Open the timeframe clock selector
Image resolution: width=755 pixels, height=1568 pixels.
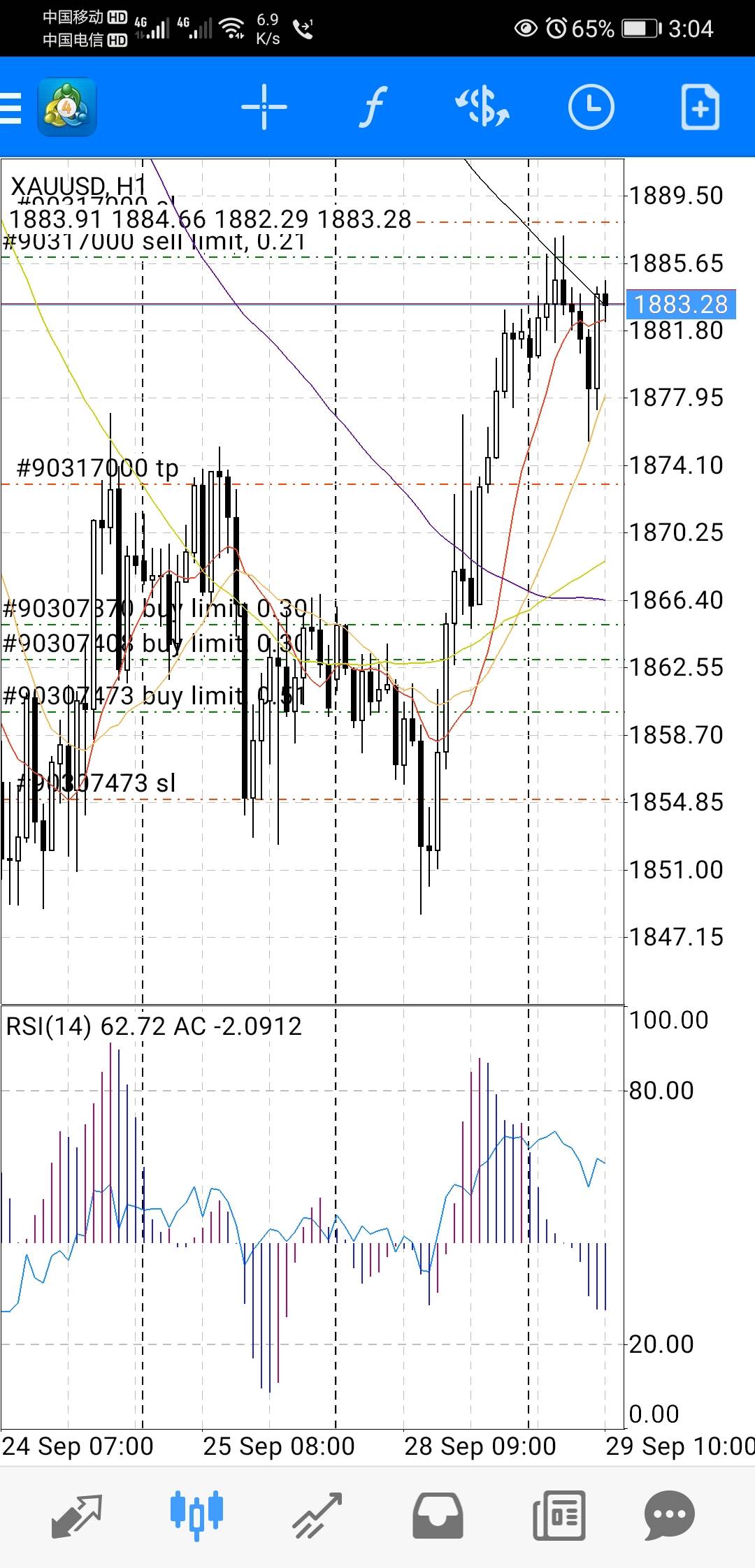(591, 107)
